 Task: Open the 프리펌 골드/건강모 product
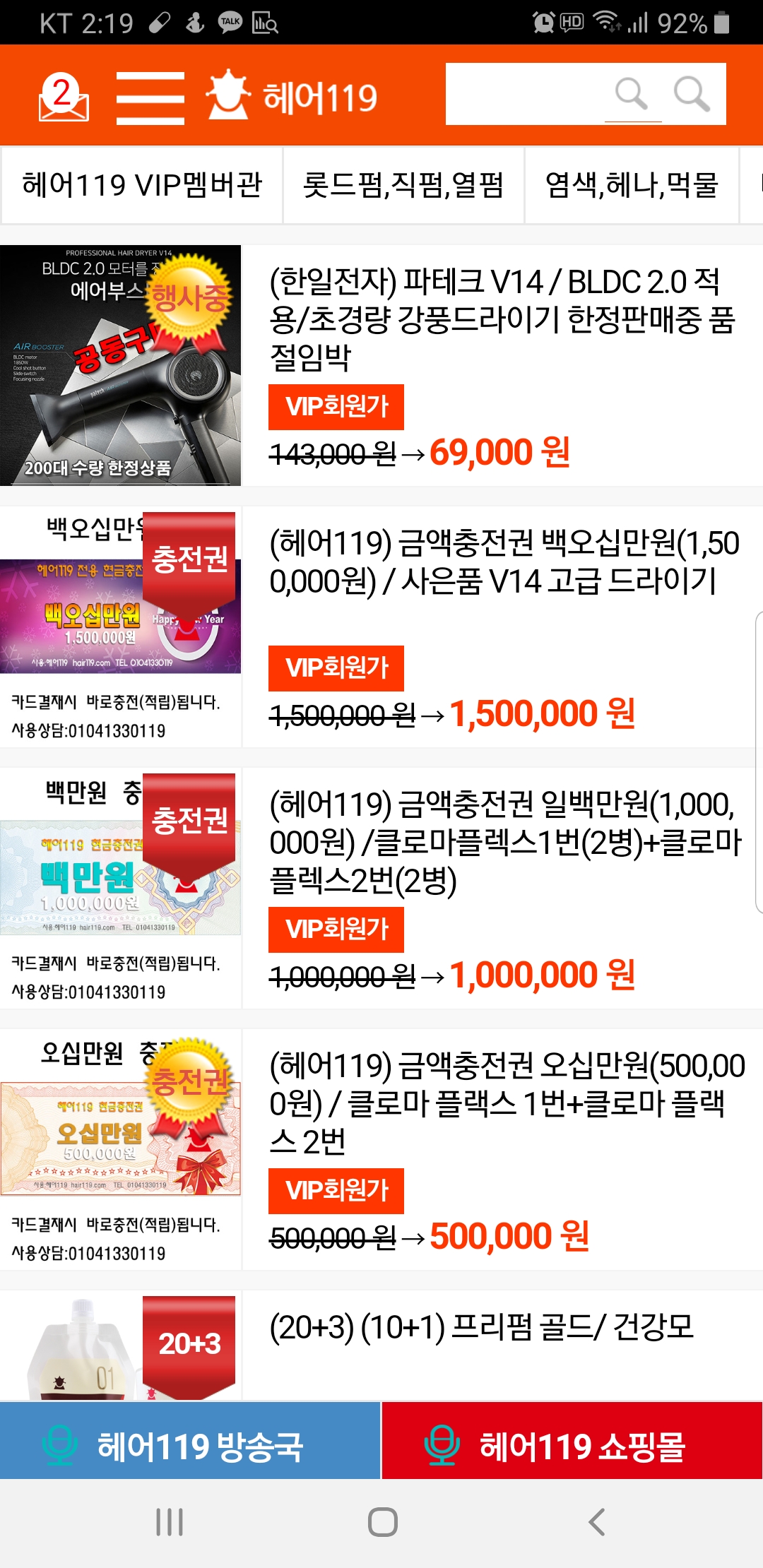[381, 1346]
